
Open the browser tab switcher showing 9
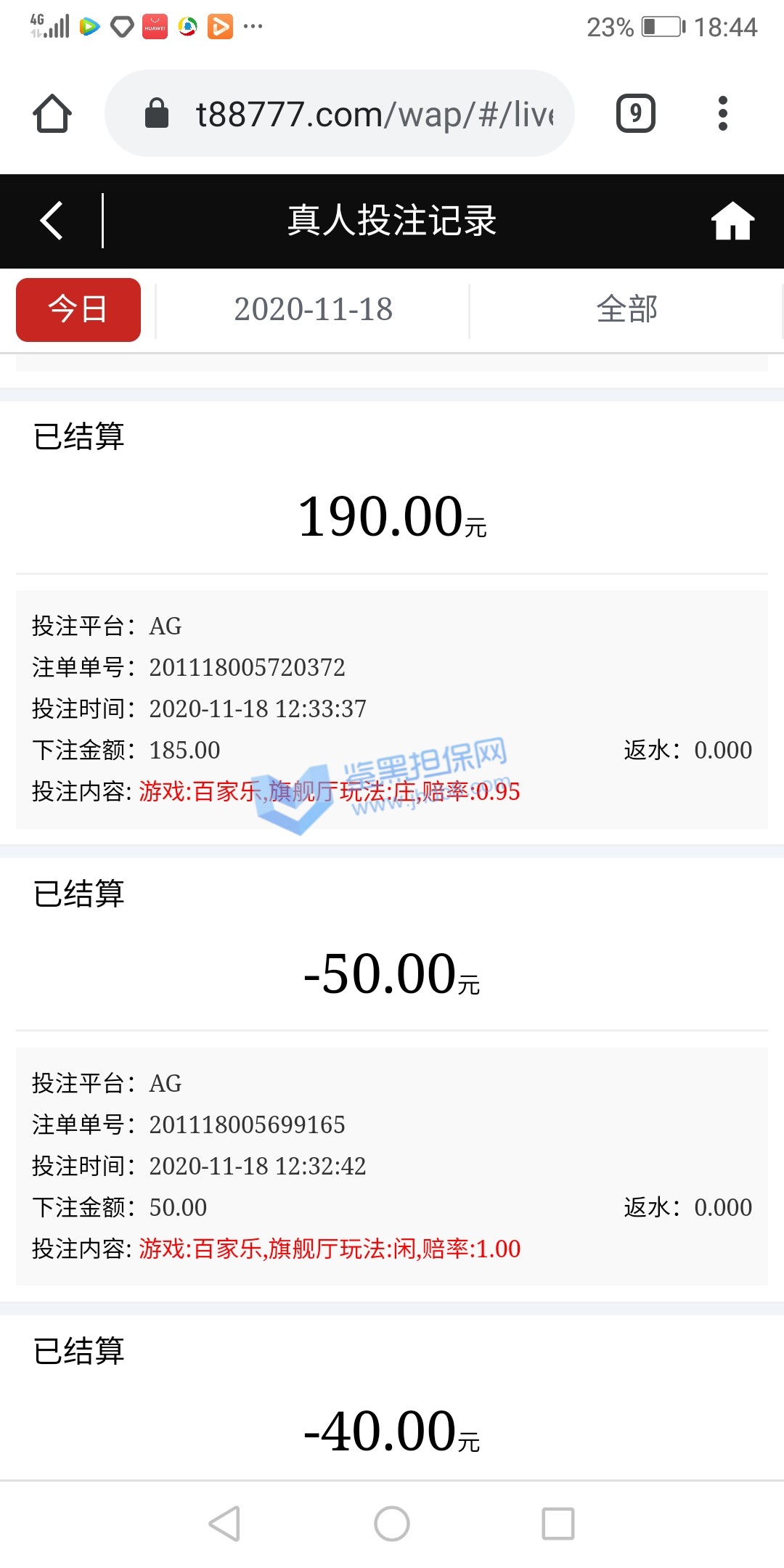click(635, 114)
